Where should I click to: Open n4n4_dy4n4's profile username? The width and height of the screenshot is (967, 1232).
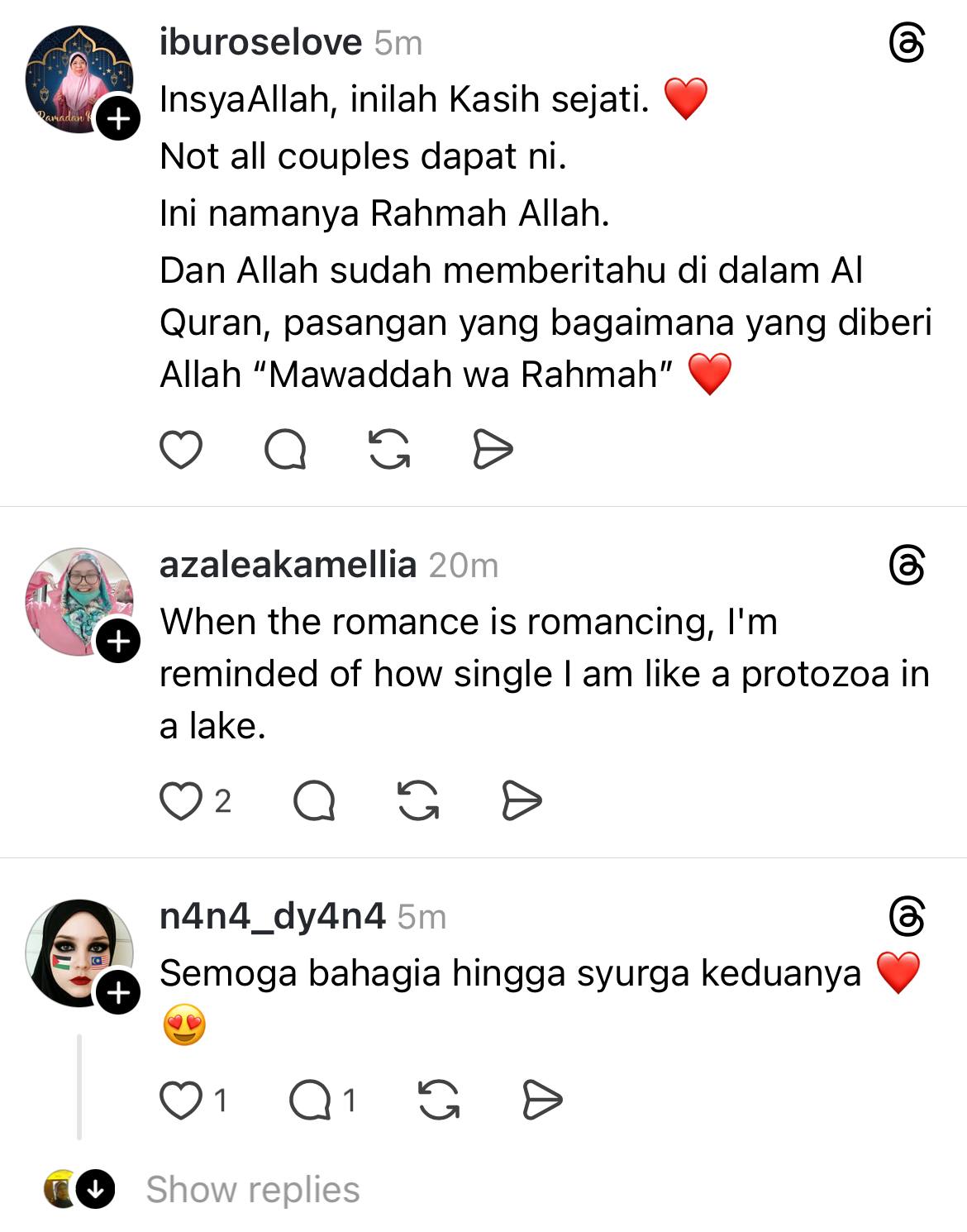pos(272,916)
